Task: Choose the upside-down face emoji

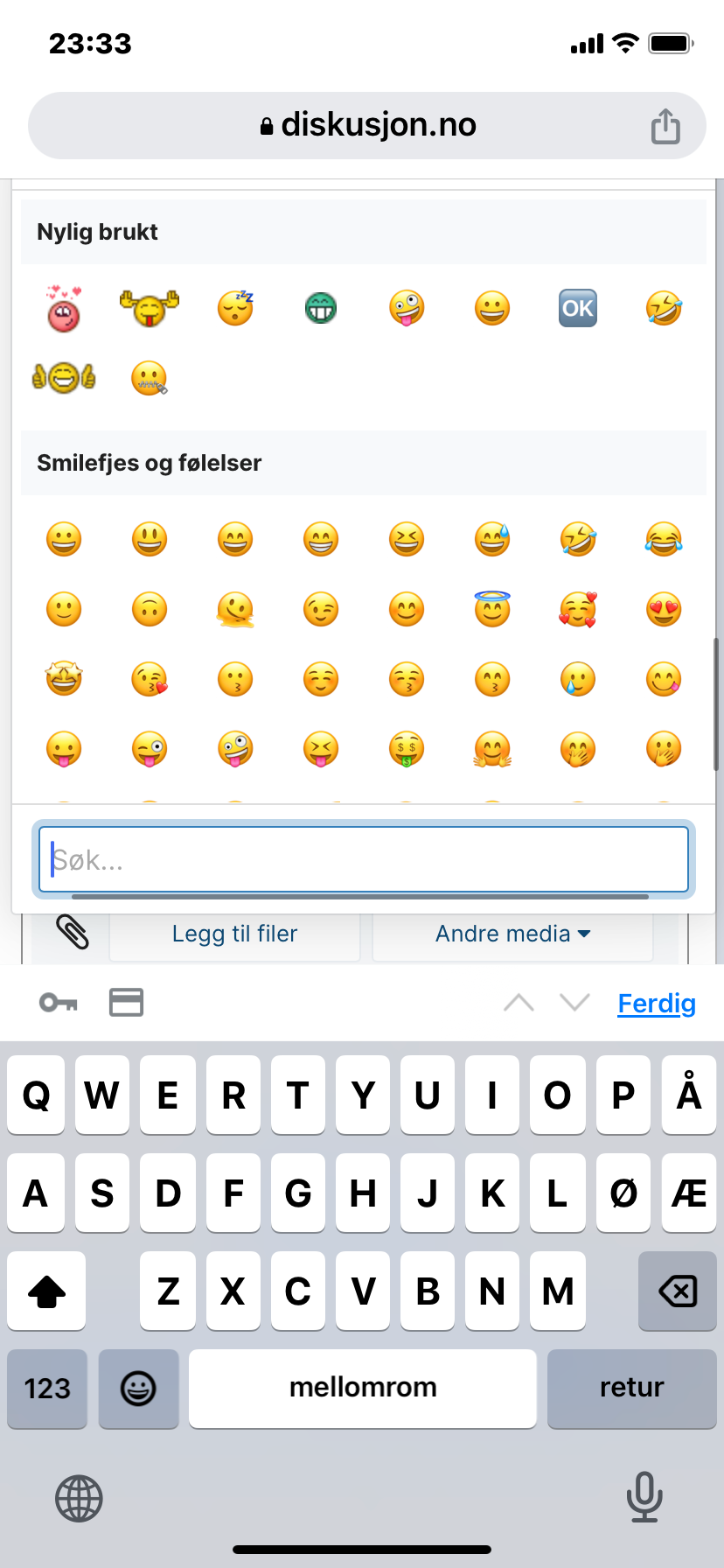Action: 150,609
